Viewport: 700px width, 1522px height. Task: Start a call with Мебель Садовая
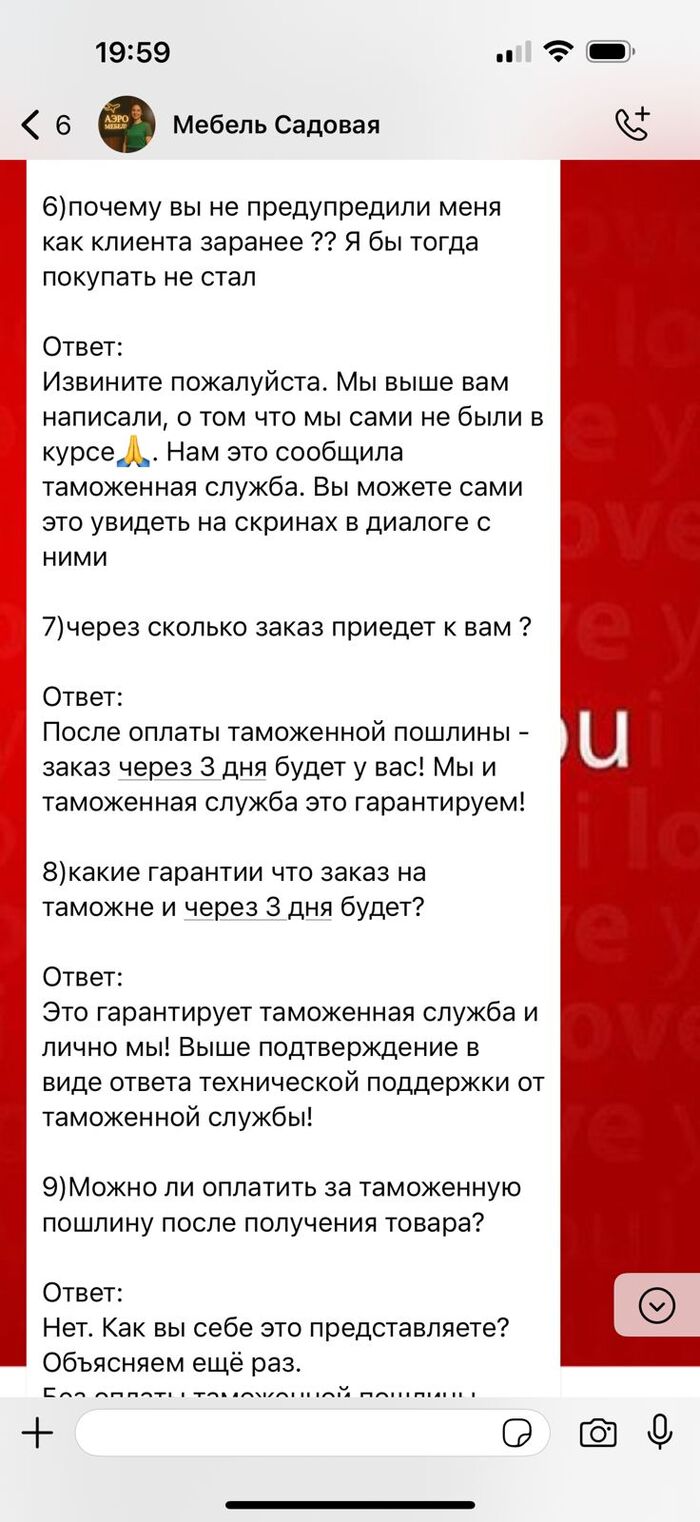click(x=631, y=124)
